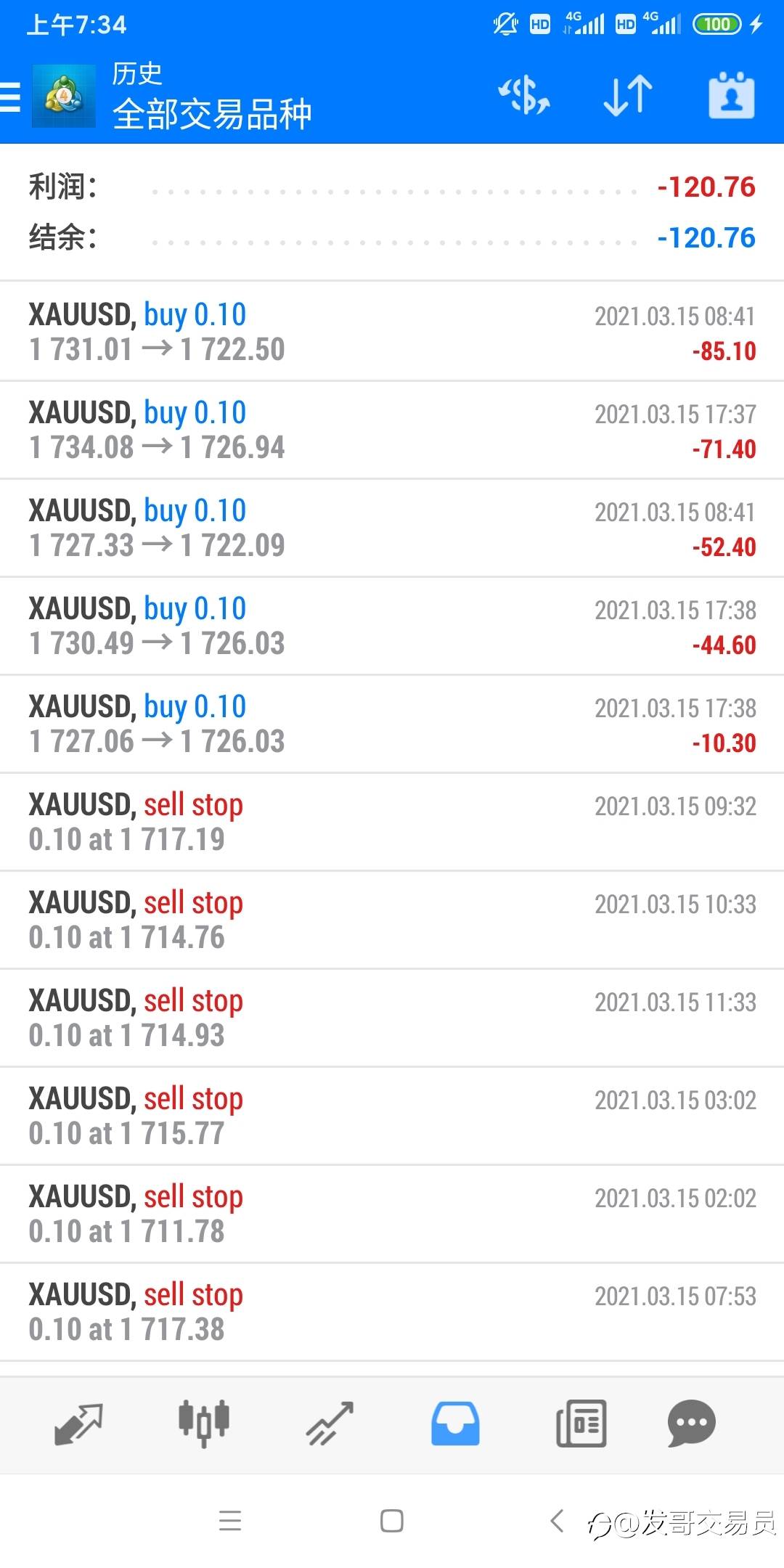Switch to the candlestick Chart tab
This screenshot has width=784, height=1568.
(x=204, y=1424)
